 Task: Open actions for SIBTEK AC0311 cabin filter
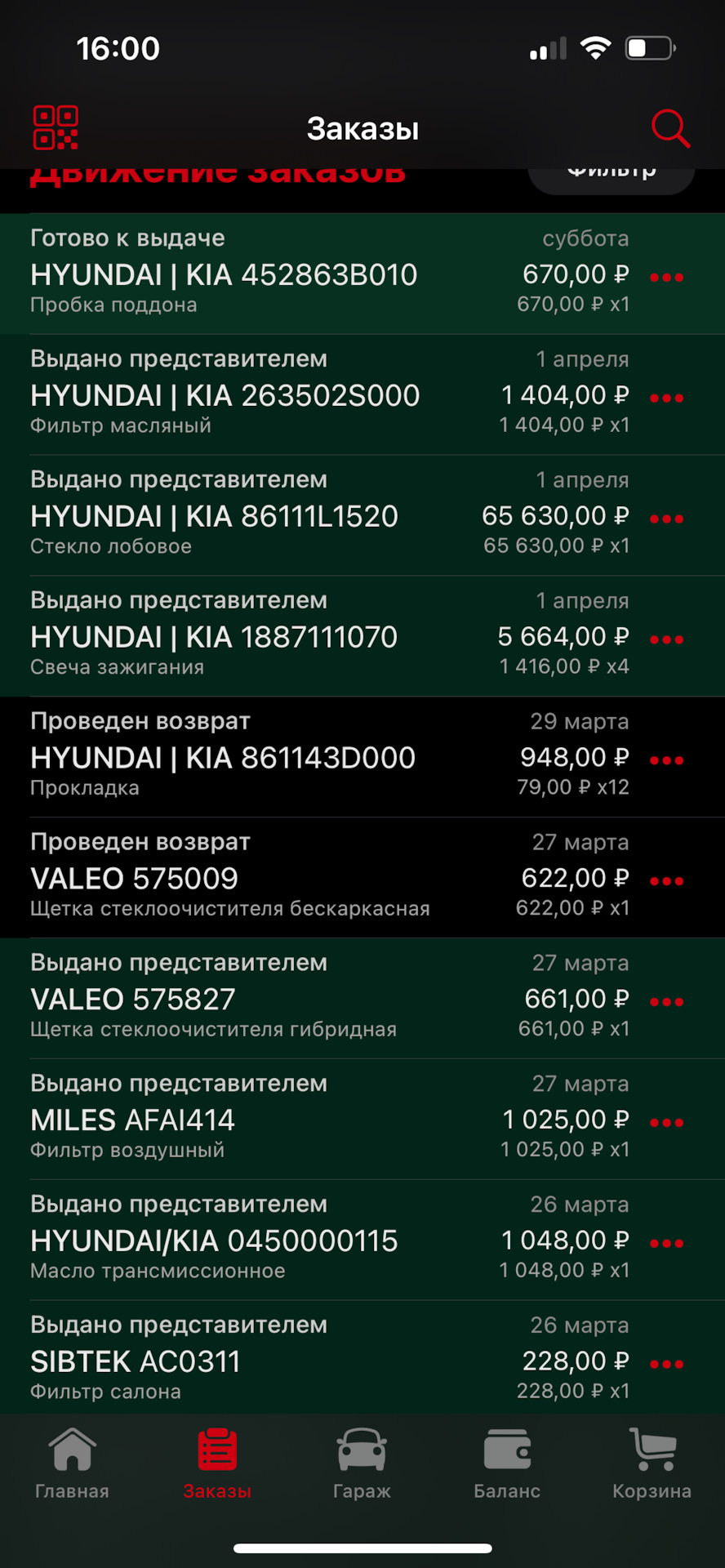[x=666, y=1364]
